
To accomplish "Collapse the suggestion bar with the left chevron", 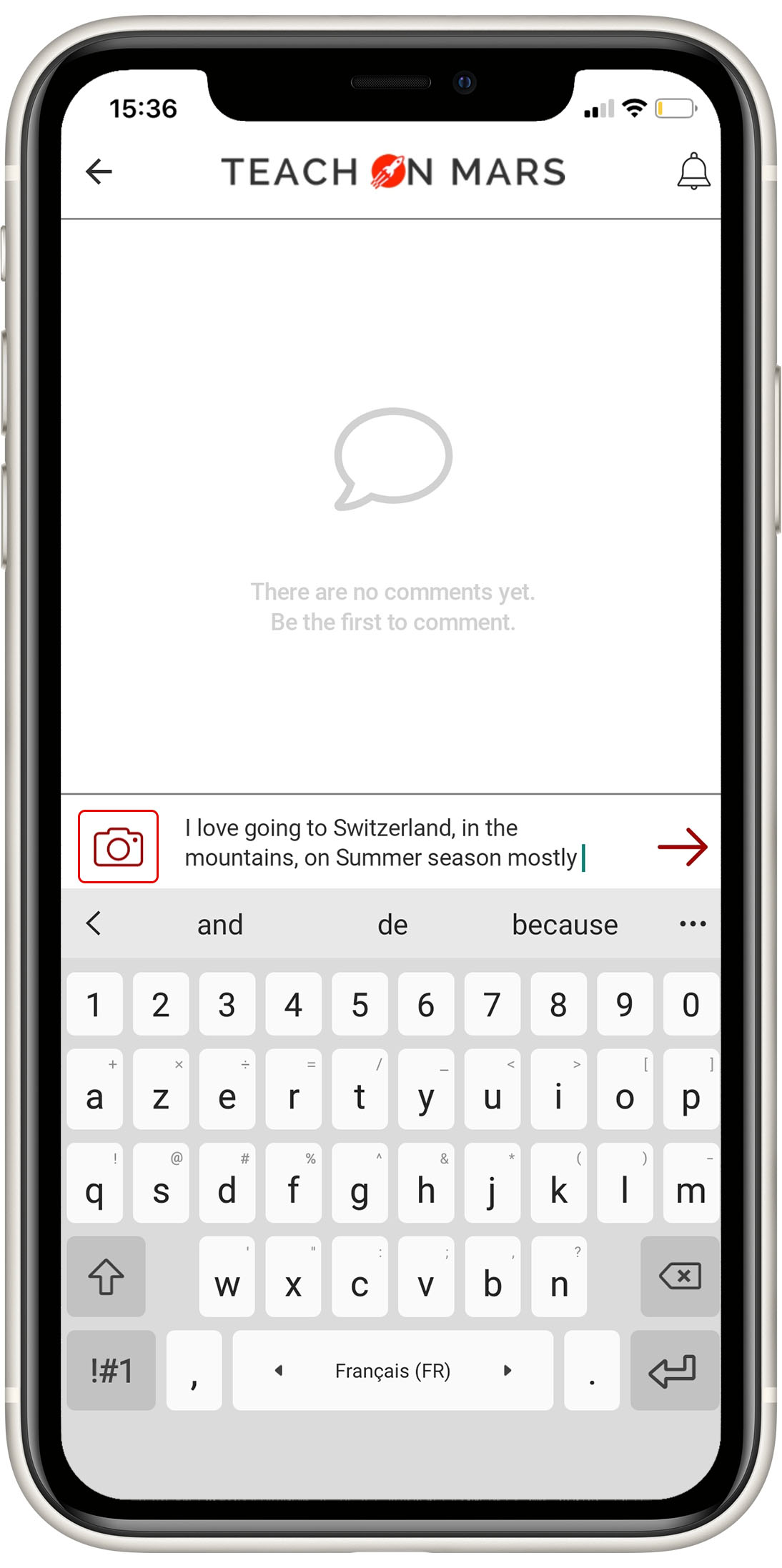I will [x=94, y=923].
